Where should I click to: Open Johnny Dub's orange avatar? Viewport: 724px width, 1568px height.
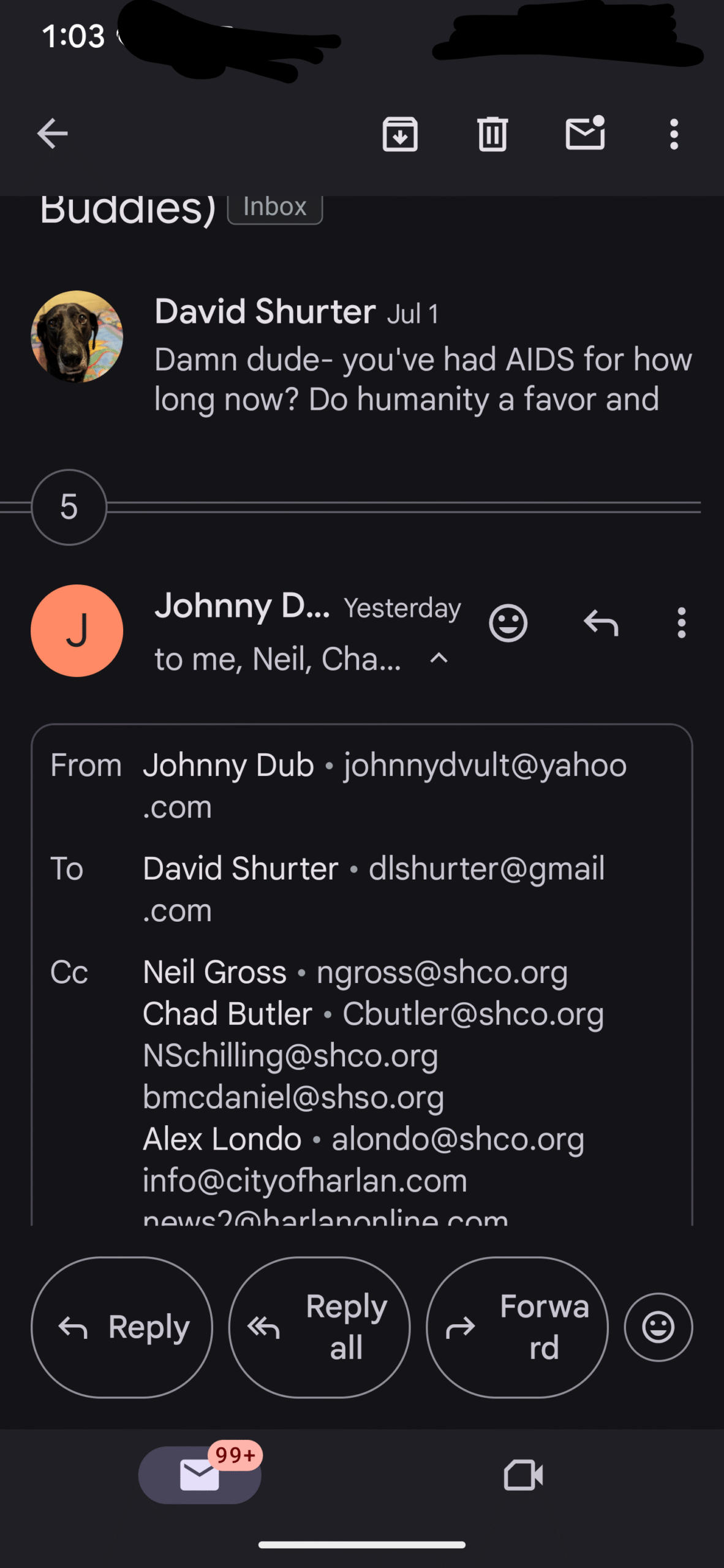pyautogui.click(x=77, y=631)
